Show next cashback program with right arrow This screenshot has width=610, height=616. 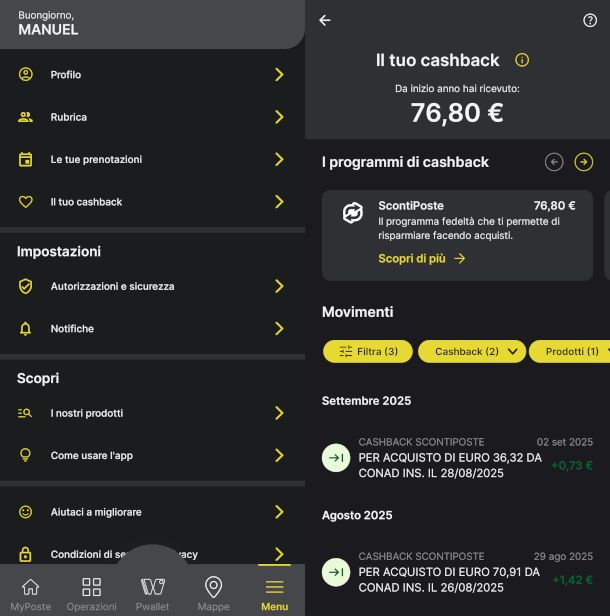pyautogui.click(x=584, y=162)
